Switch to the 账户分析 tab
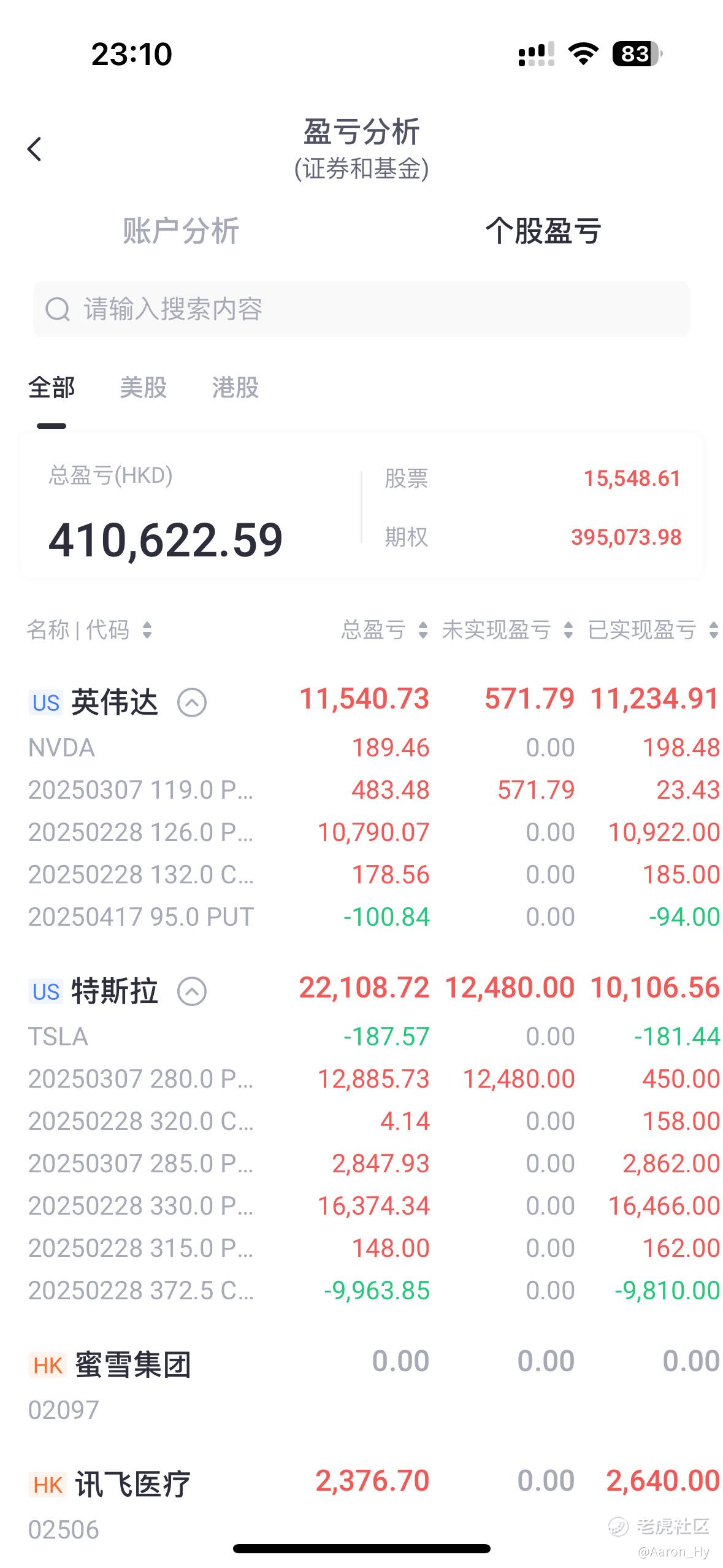Viewport: 723px width, 1568px height. coord(180,231)
